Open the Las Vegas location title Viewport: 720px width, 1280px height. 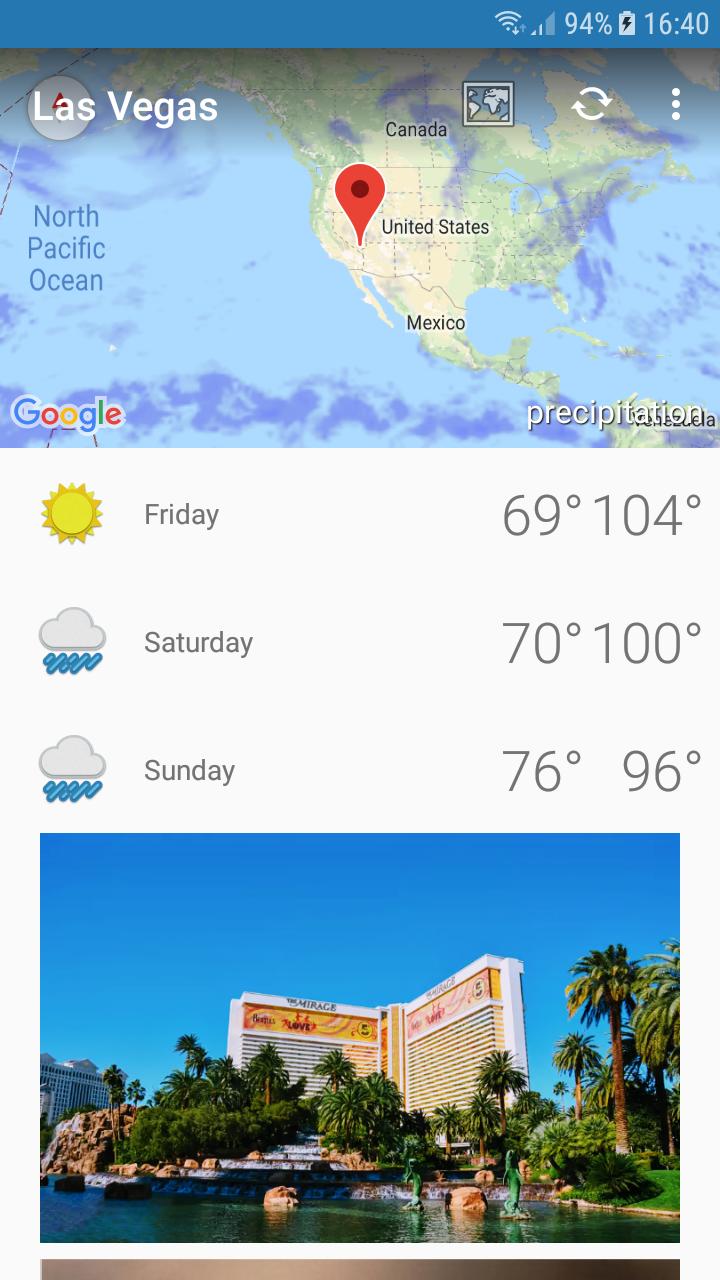(x=126, y=106)
